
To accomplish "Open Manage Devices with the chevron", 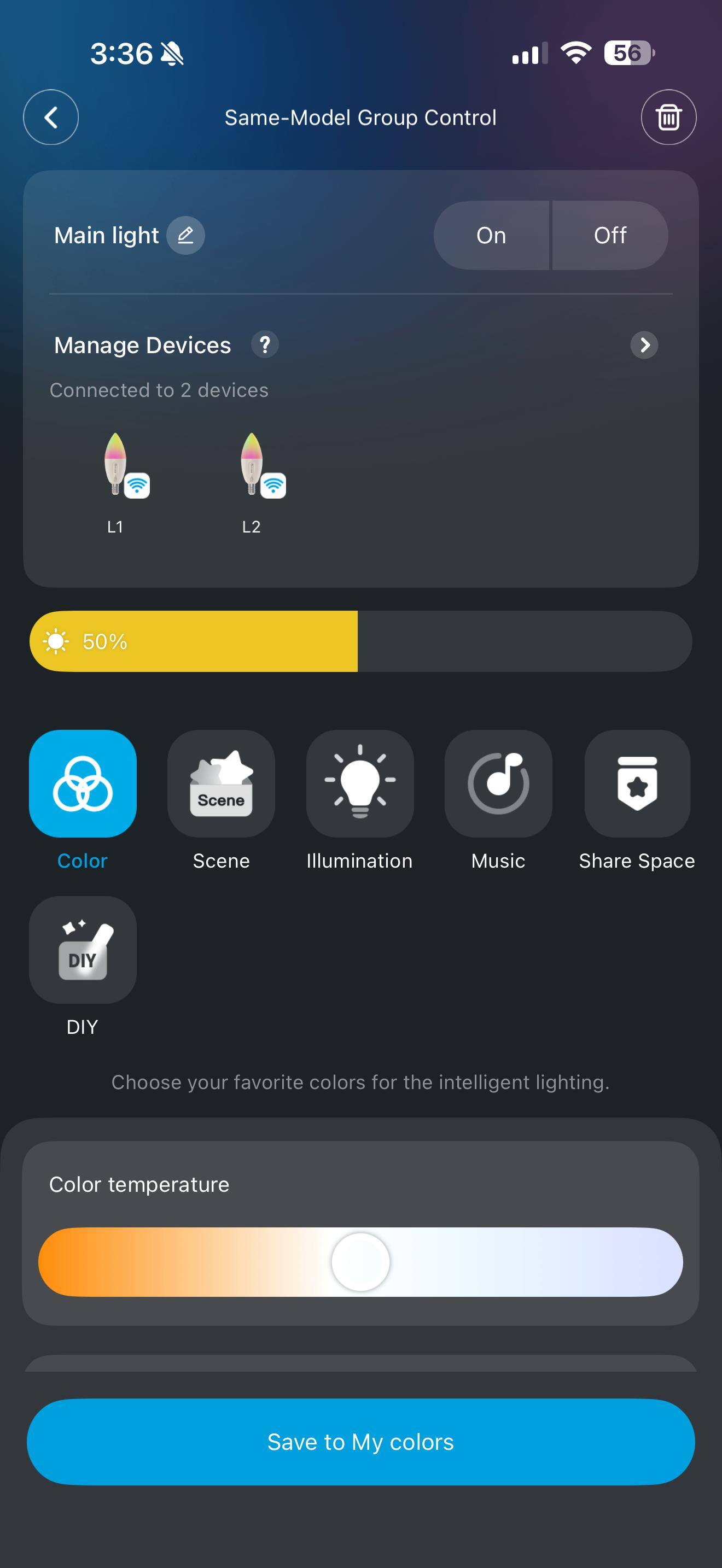I will [x=644, y=345].
